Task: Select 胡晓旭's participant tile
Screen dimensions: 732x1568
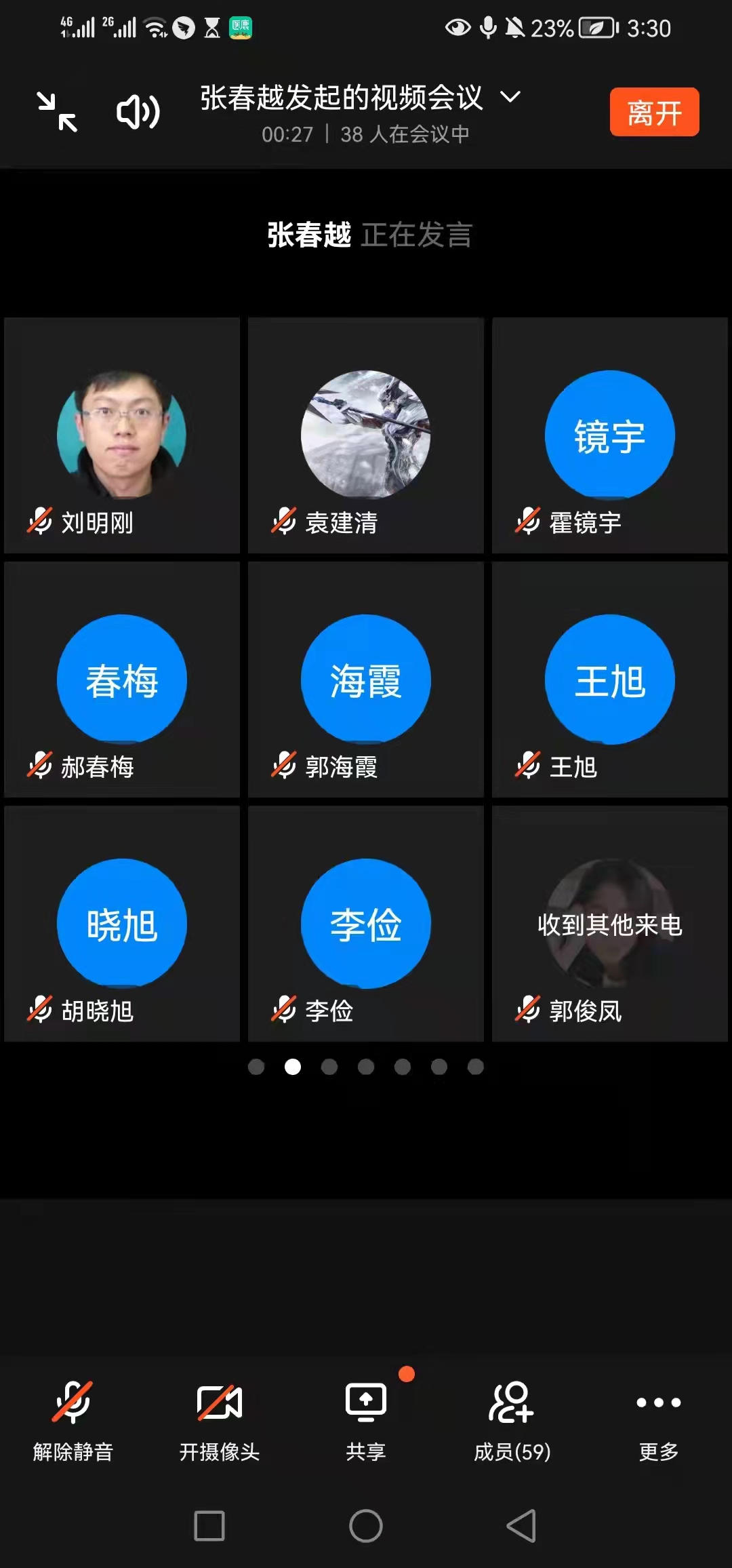Action: (122, 924)
